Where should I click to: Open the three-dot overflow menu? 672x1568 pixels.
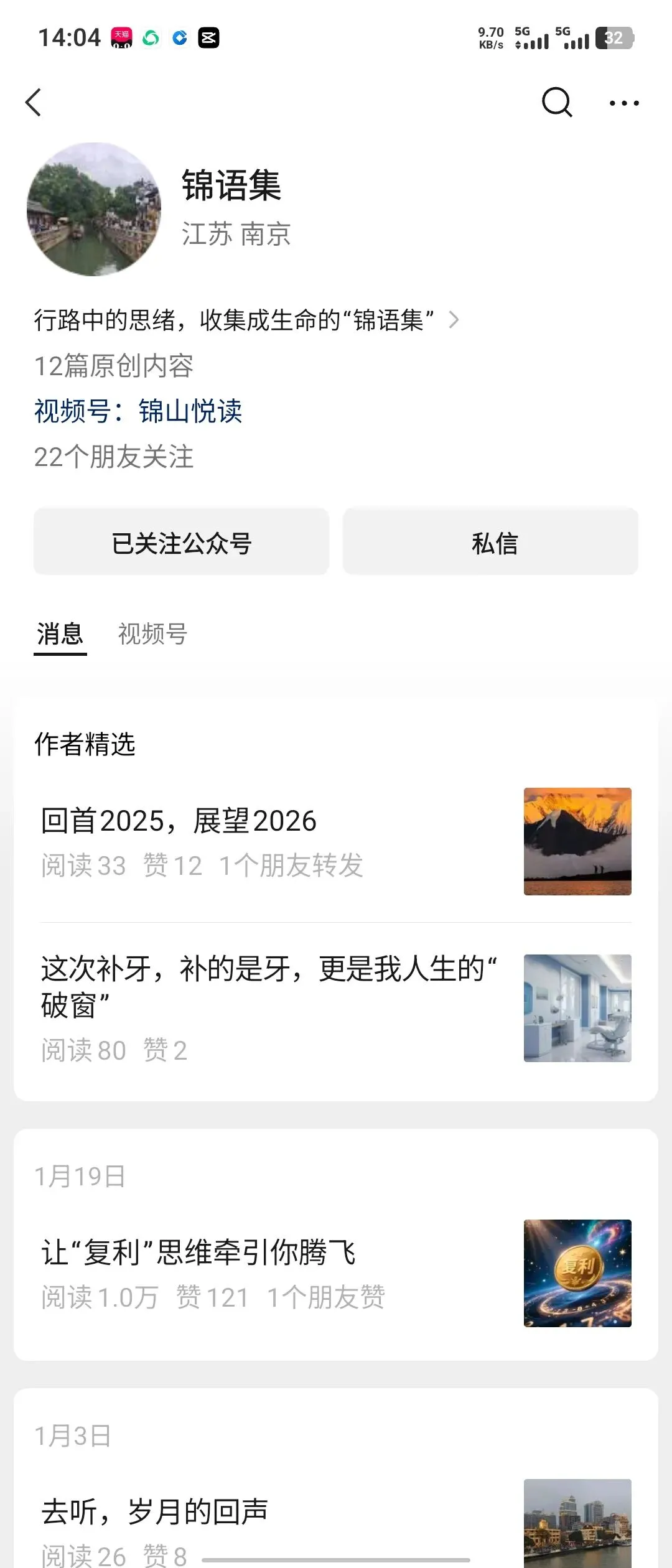[624, 103]
